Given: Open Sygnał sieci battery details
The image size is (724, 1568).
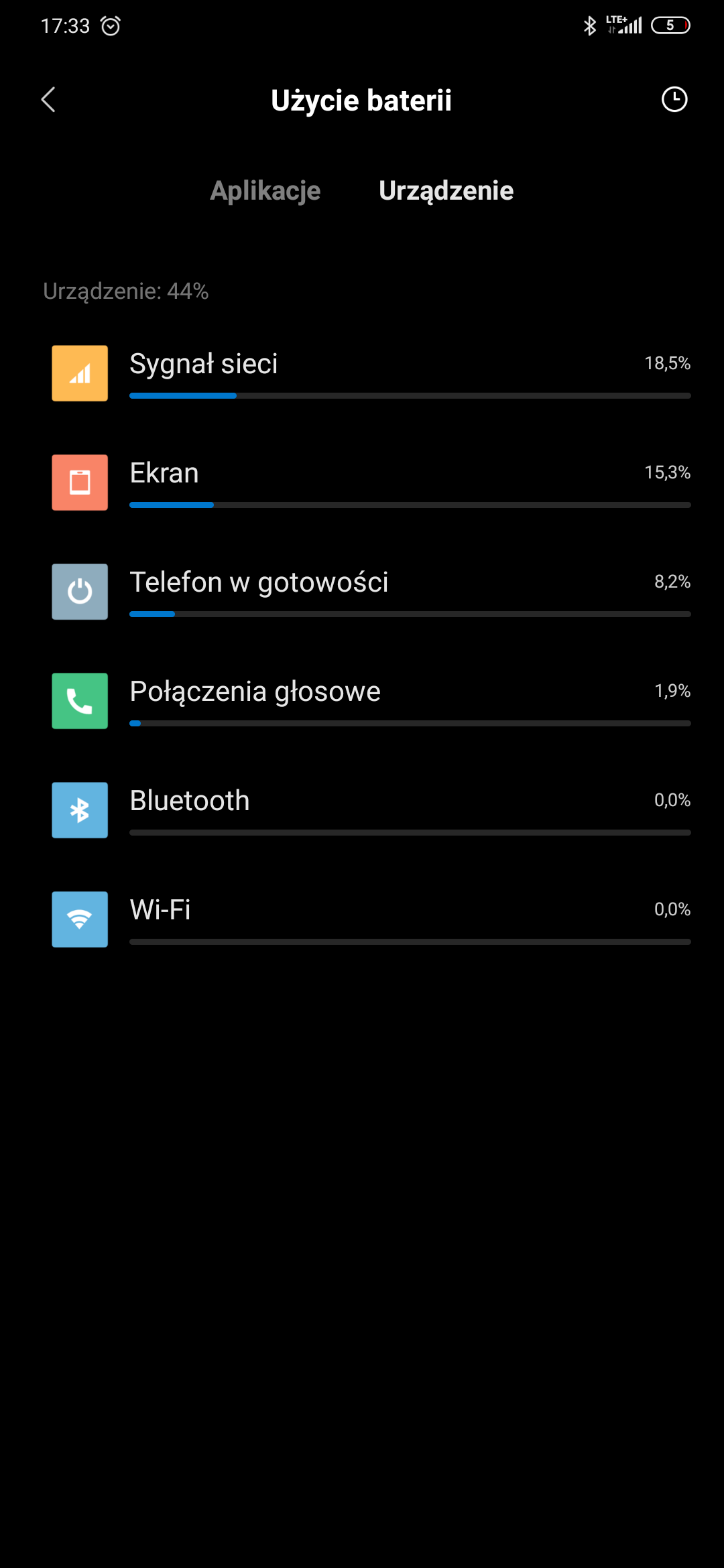Looking at the screenshot, I should (x=371, y=373).
